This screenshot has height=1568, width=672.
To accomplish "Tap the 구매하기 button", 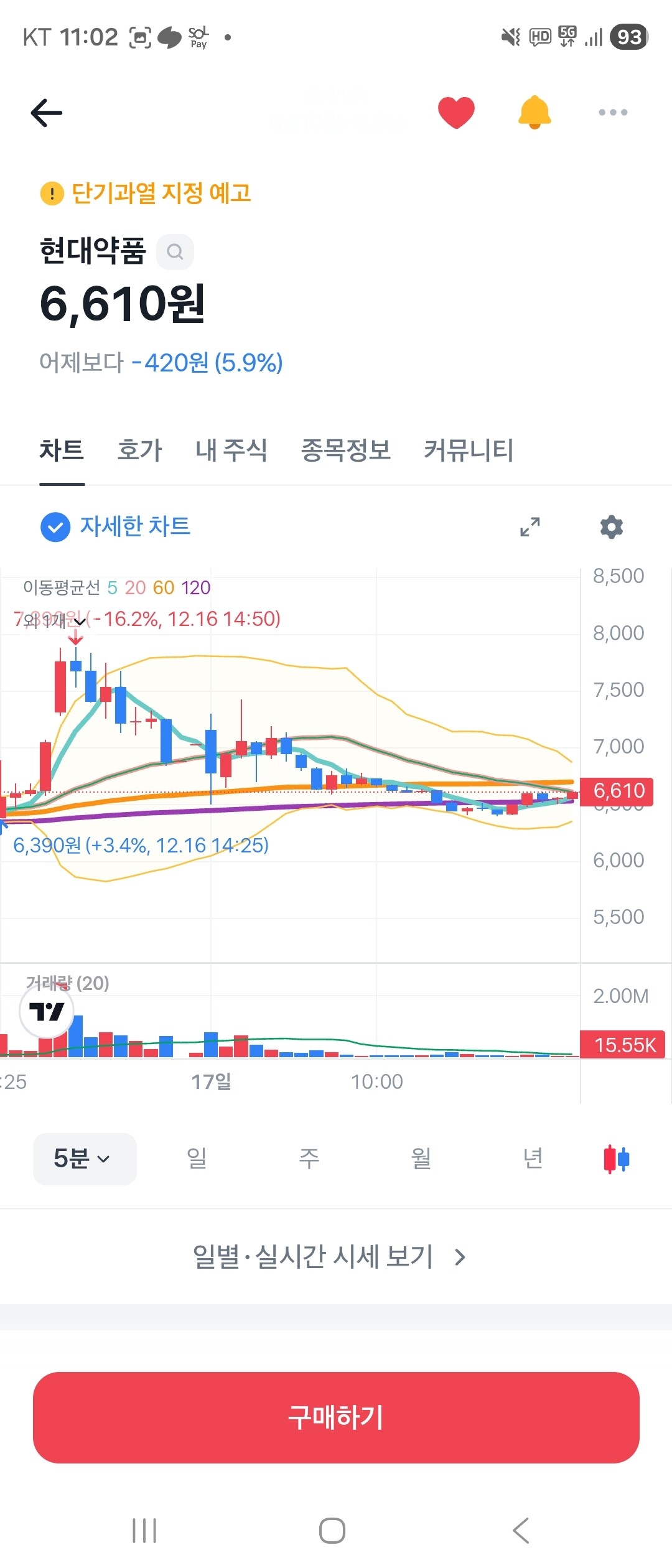I will point(336,1417).
